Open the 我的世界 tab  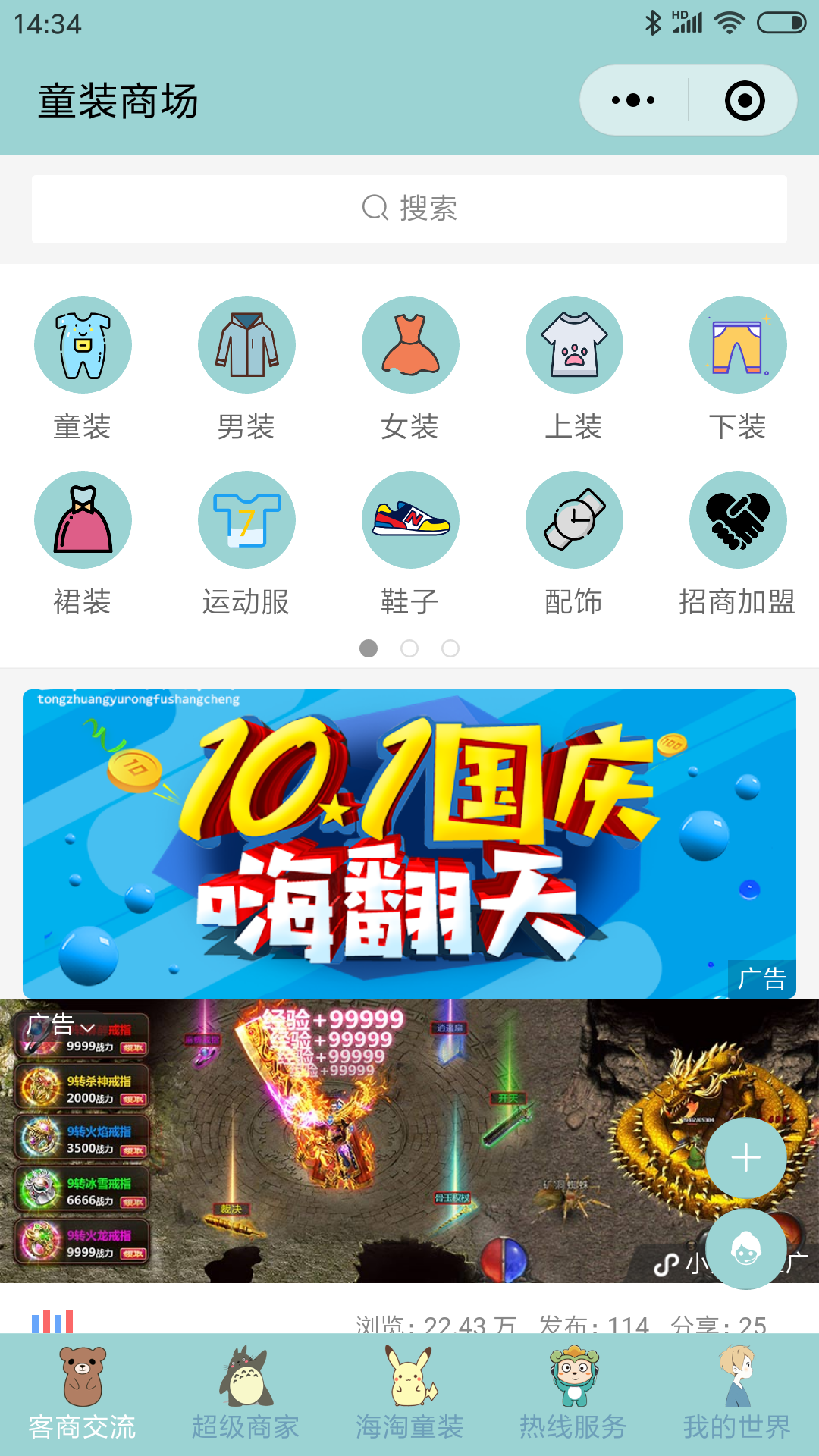click(x=737, y=1395)
